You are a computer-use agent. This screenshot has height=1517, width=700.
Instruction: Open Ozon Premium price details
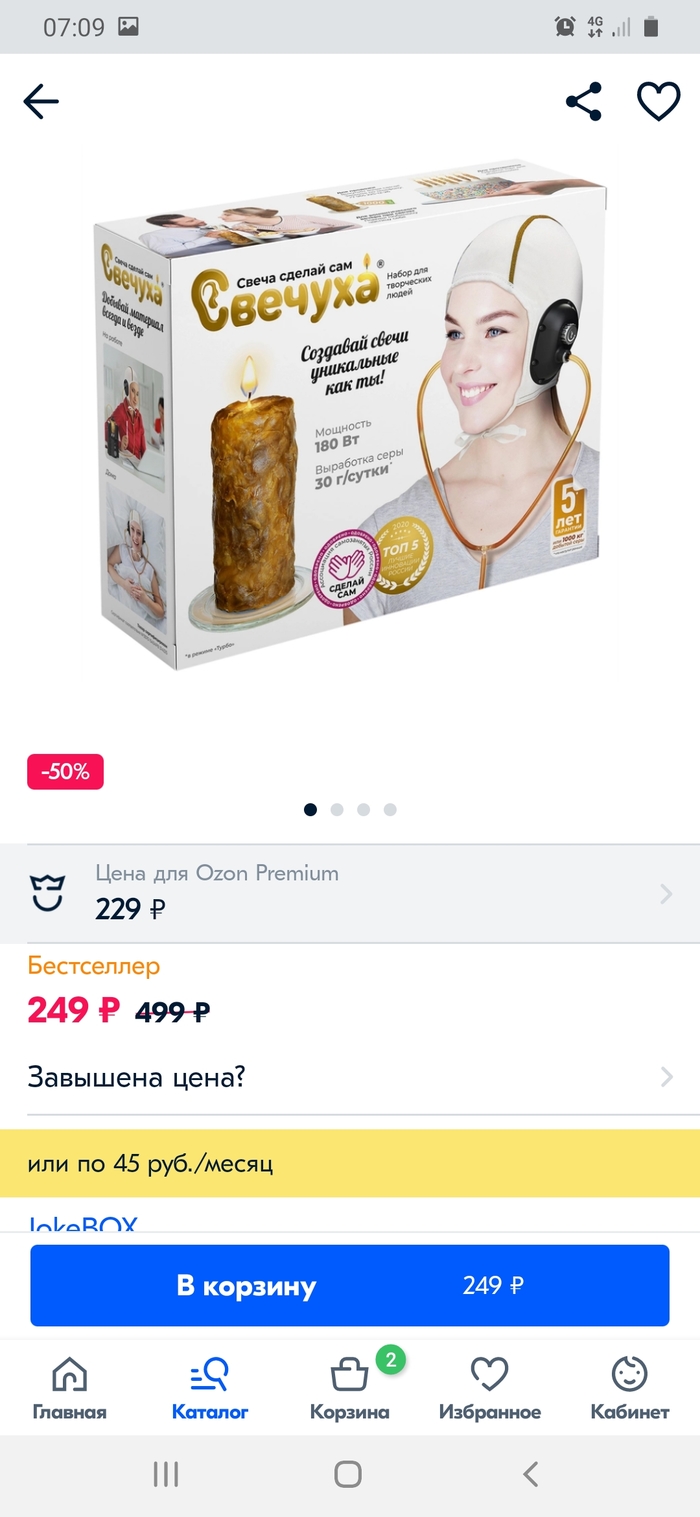(350, 893)
